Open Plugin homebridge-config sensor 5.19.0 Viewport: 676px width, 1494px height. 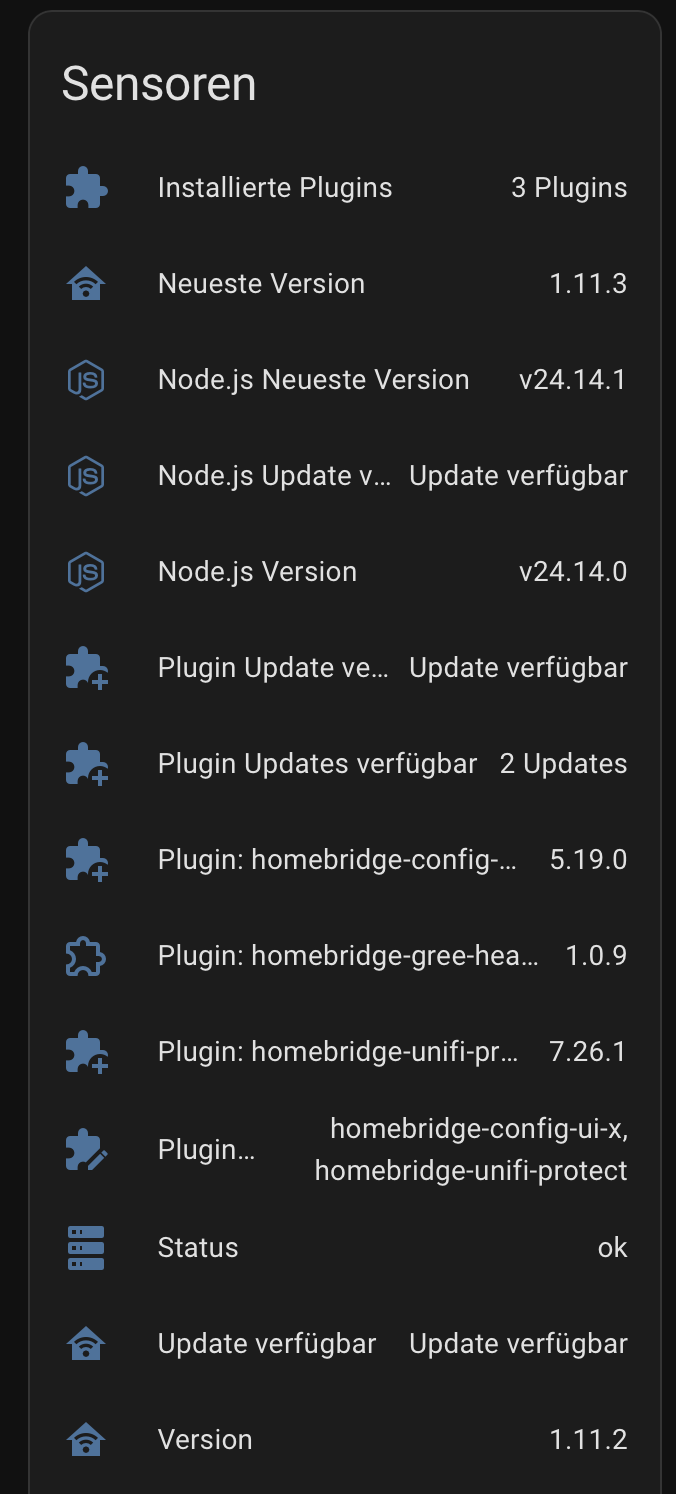pos(337,860)
